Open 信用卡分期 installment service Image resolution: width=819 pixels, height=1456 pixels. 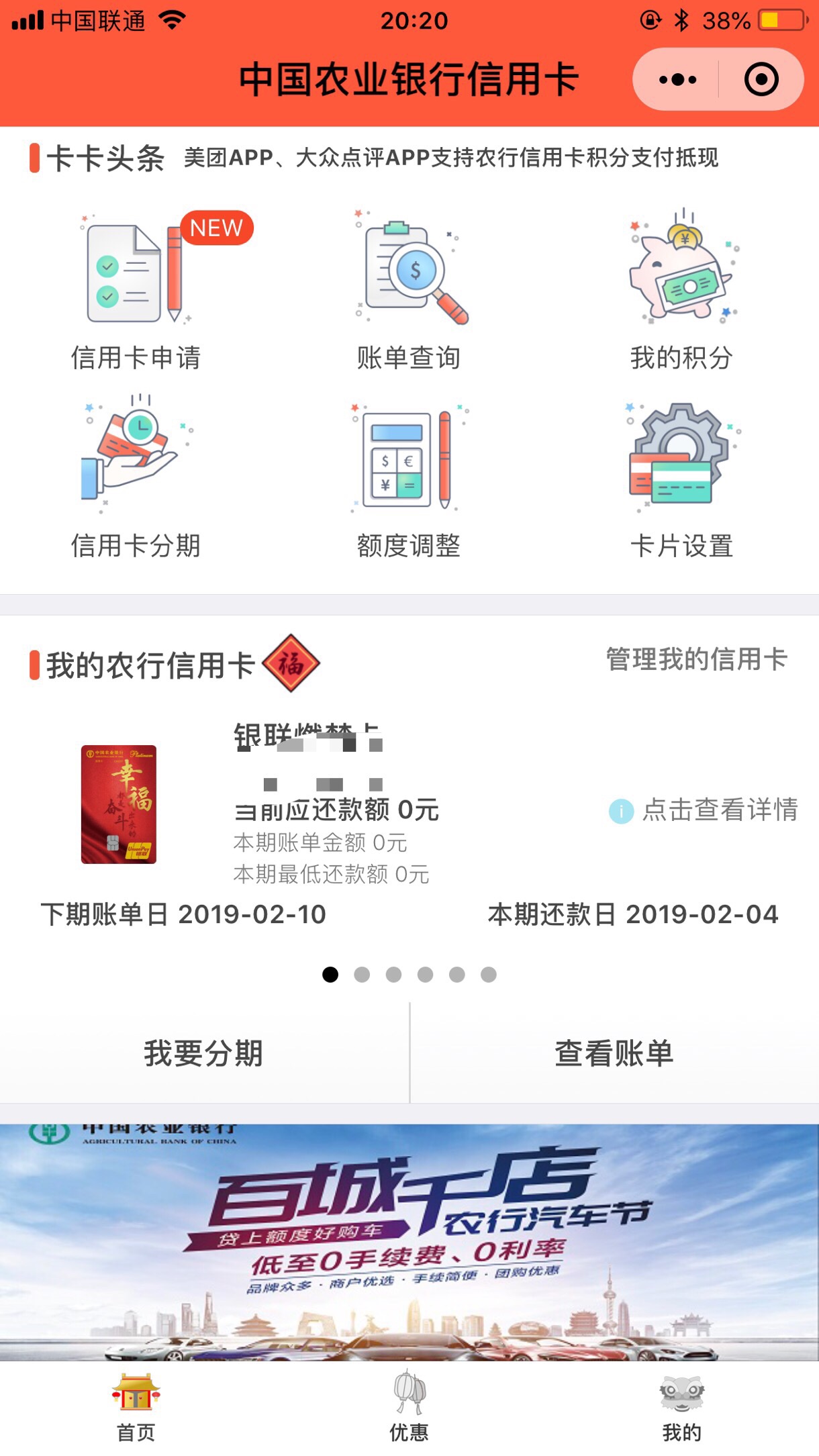point(136,478)
